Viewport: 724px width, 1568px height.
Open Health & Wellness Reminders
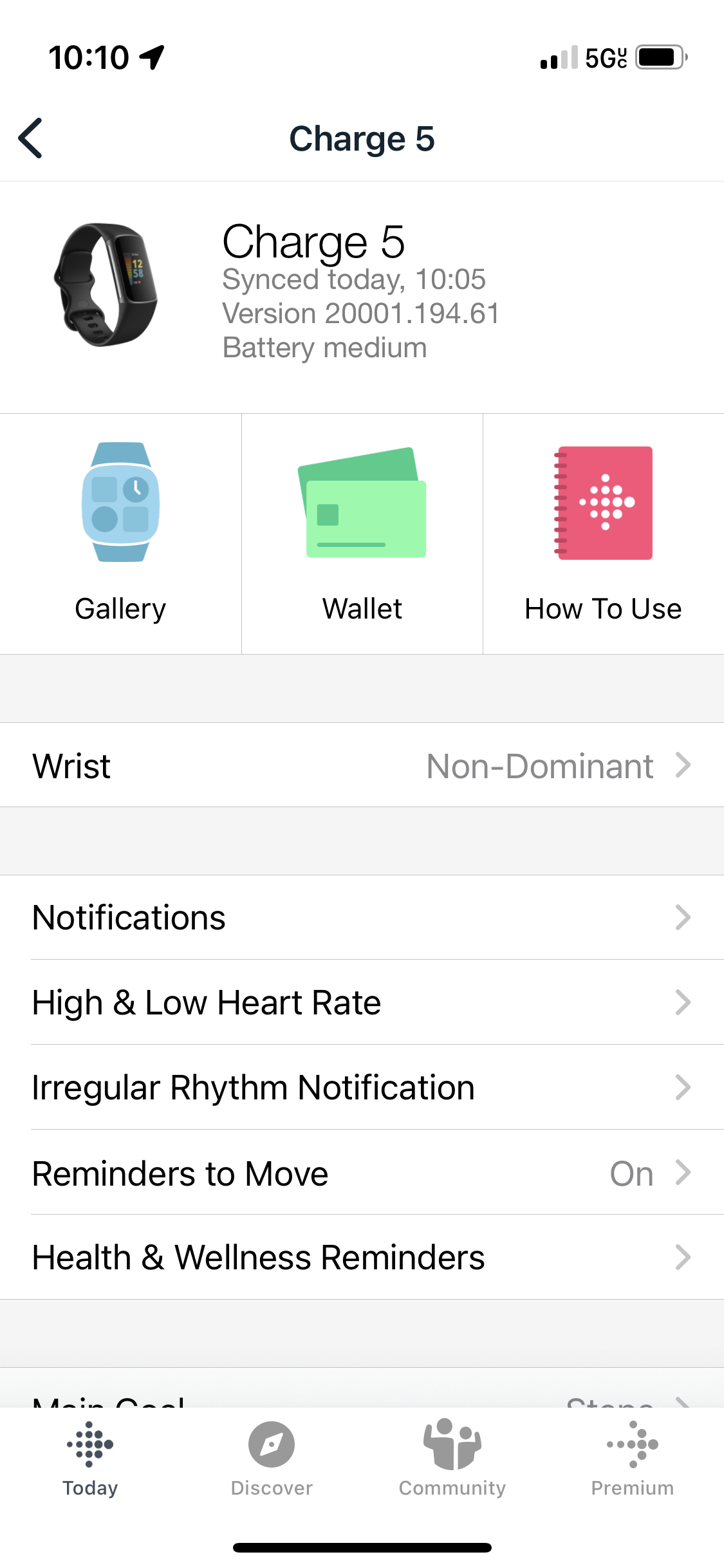[x=362, y=1257]
